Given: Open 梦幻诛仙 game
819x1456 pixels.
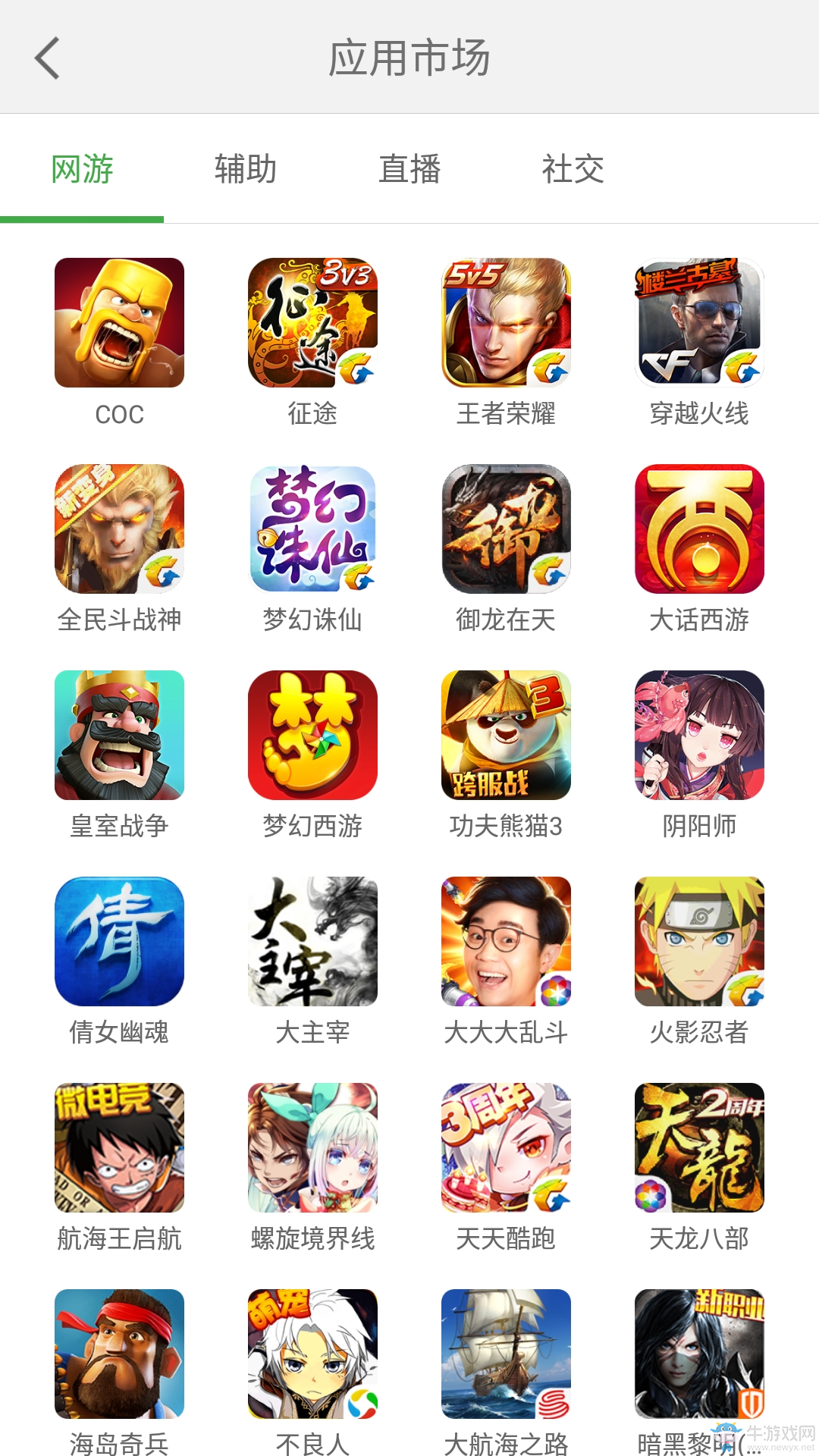Looking at the screenshot, I should coord(312,529).
